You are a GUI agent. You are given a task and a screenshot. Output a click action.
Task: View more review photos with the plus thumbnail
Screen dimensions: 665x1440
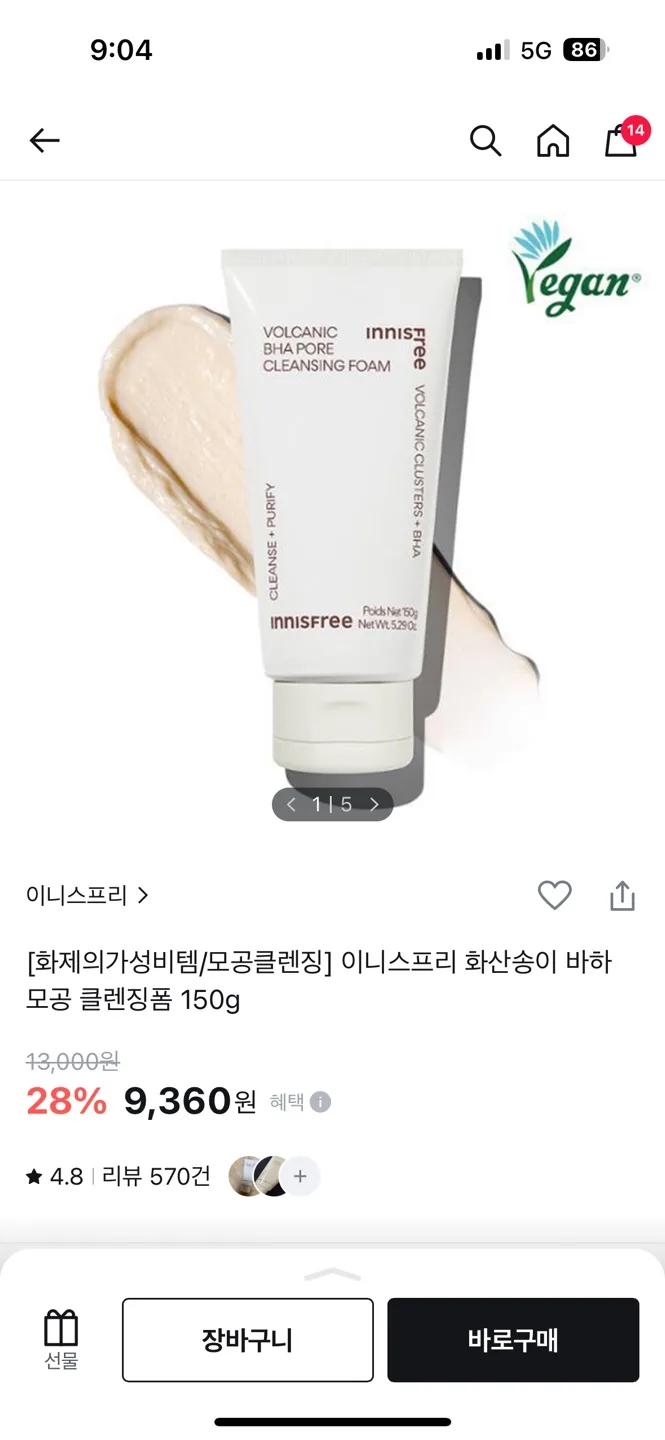pos(299,1176)
